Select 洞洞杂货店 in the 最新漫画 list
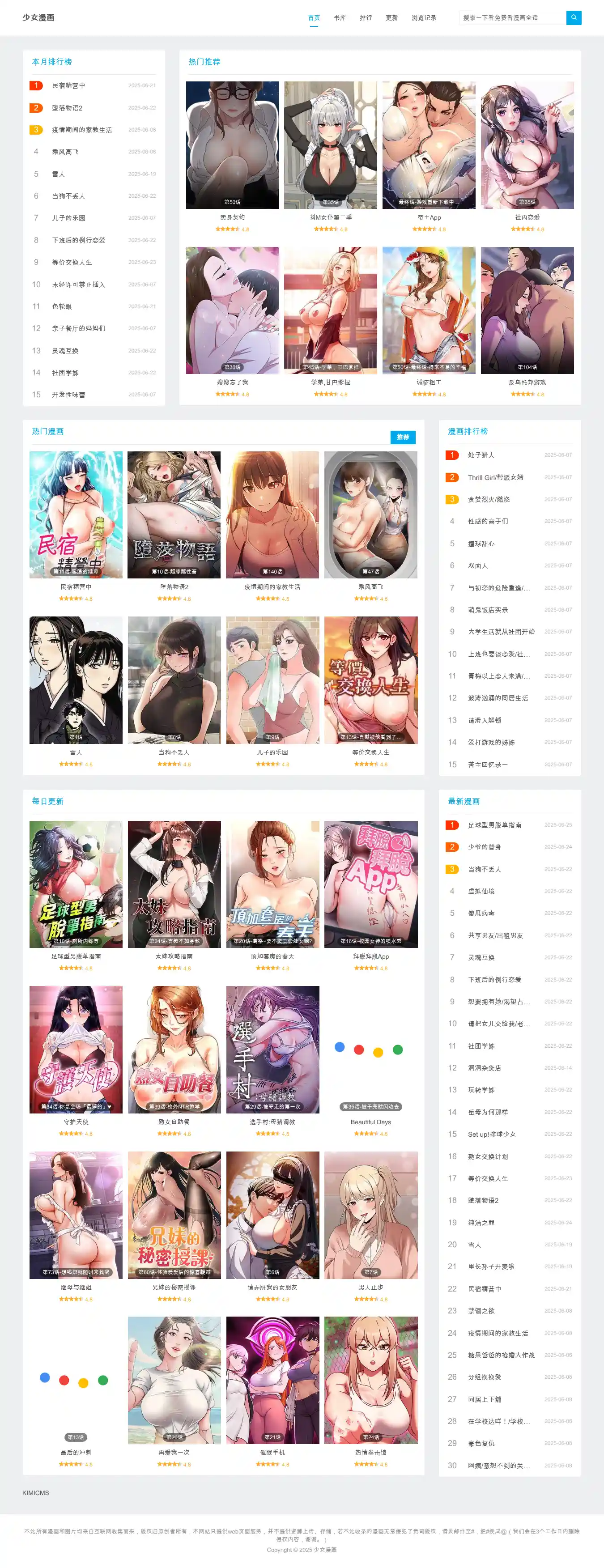 point(484,1068)
